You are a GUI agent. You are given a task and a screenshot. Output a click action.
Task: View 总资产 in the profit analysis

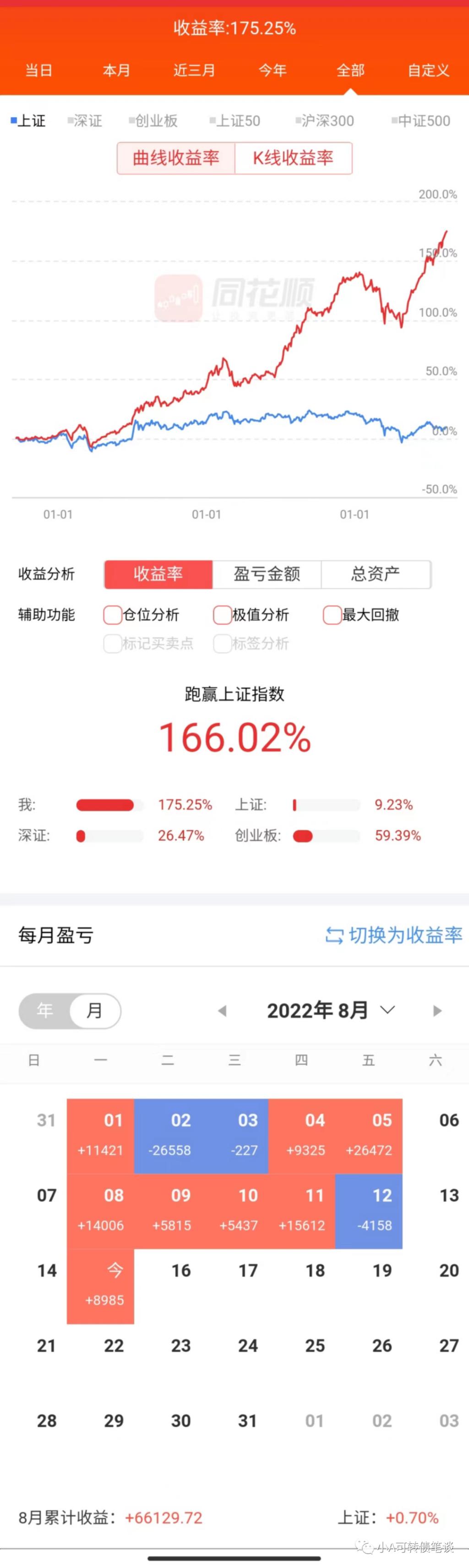(375, 574)
